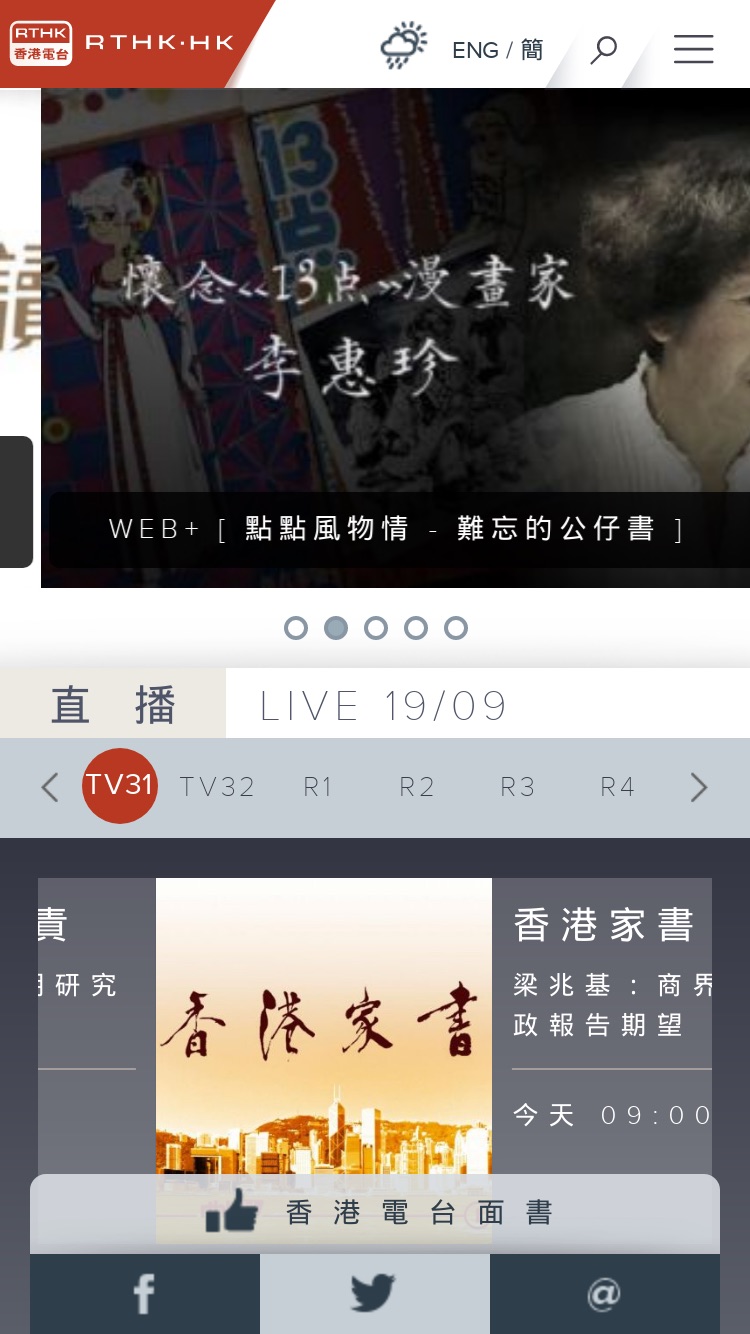The height and width of the screenshot is (1334, 750).
Task: Open the Twitter icon tab
Action: pyautogui.click(x=374, y=1294)
